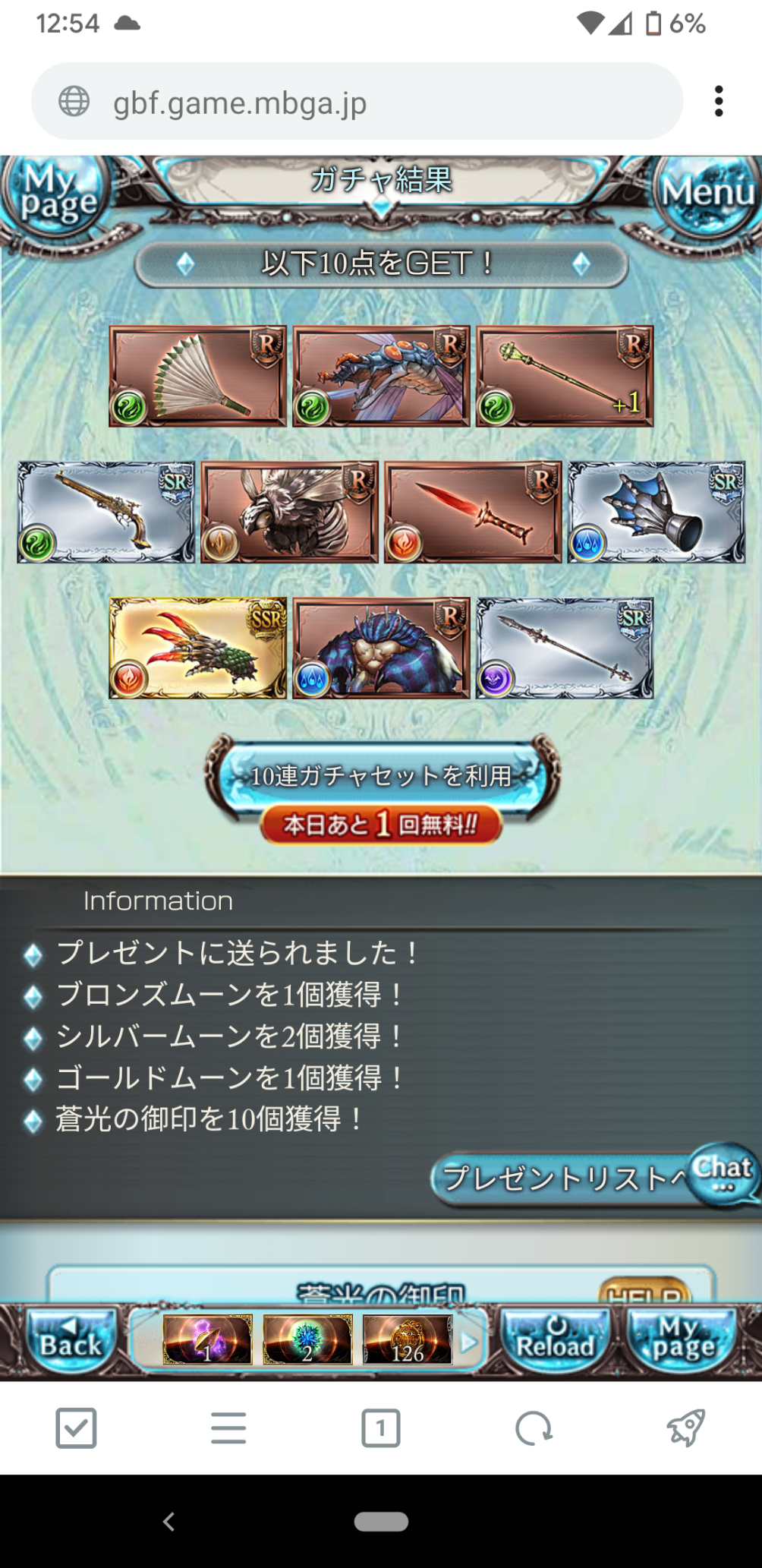Viewport: 762px width, 1568px height.
Task: View the SR wind pistol item
Action: pos(105,512)
